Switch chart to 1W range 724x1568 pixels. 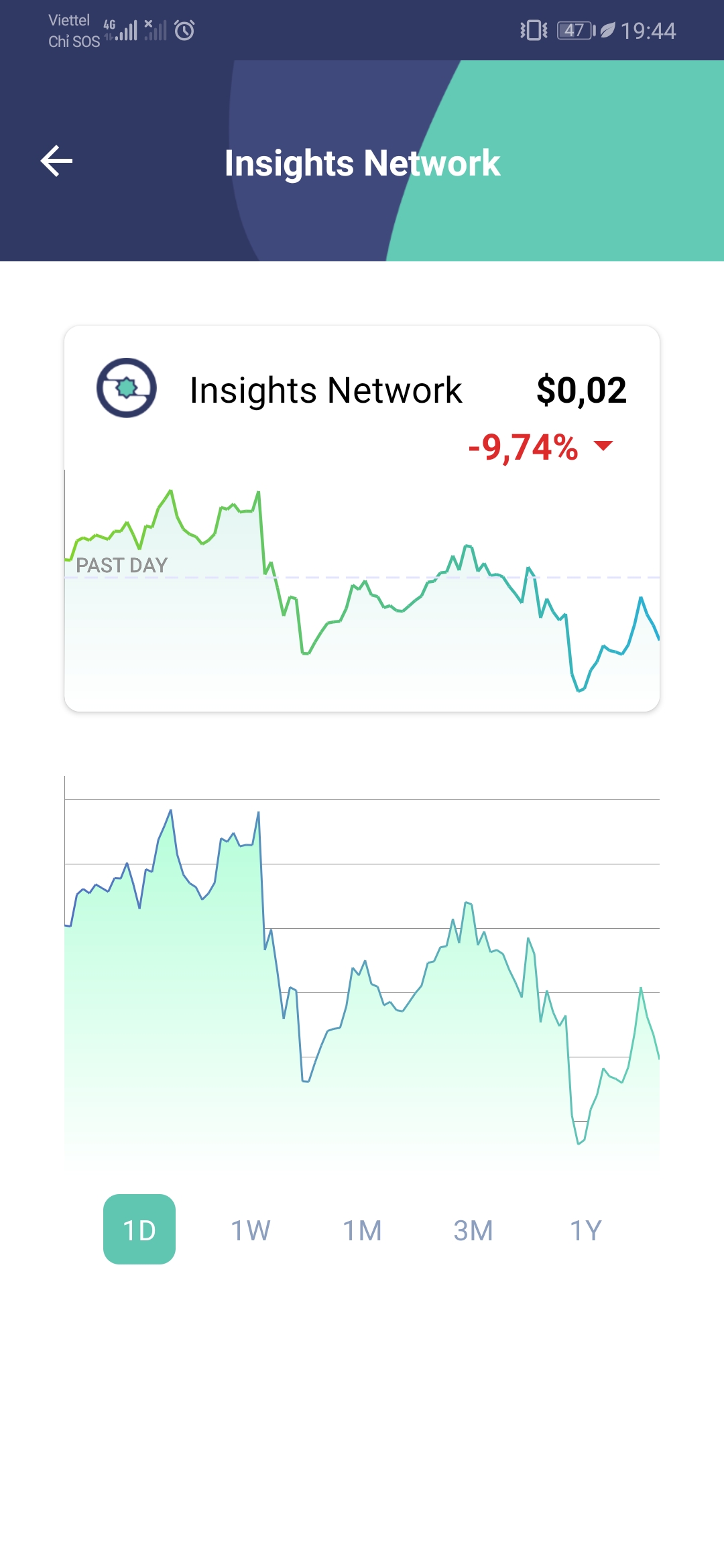tap(251, 1230)
